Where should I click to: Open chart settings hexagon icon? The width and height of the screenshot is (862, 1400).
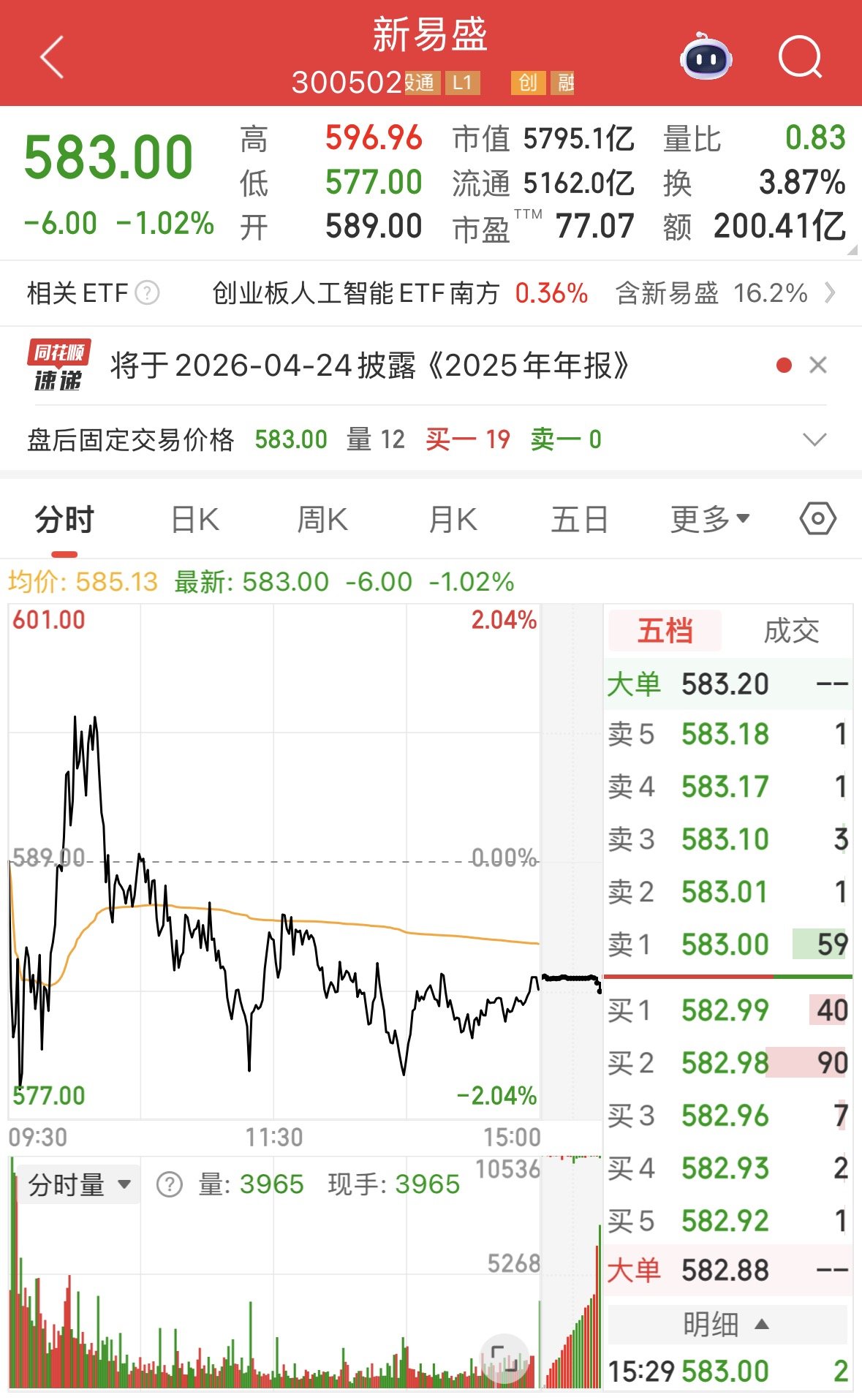(817, 519)
